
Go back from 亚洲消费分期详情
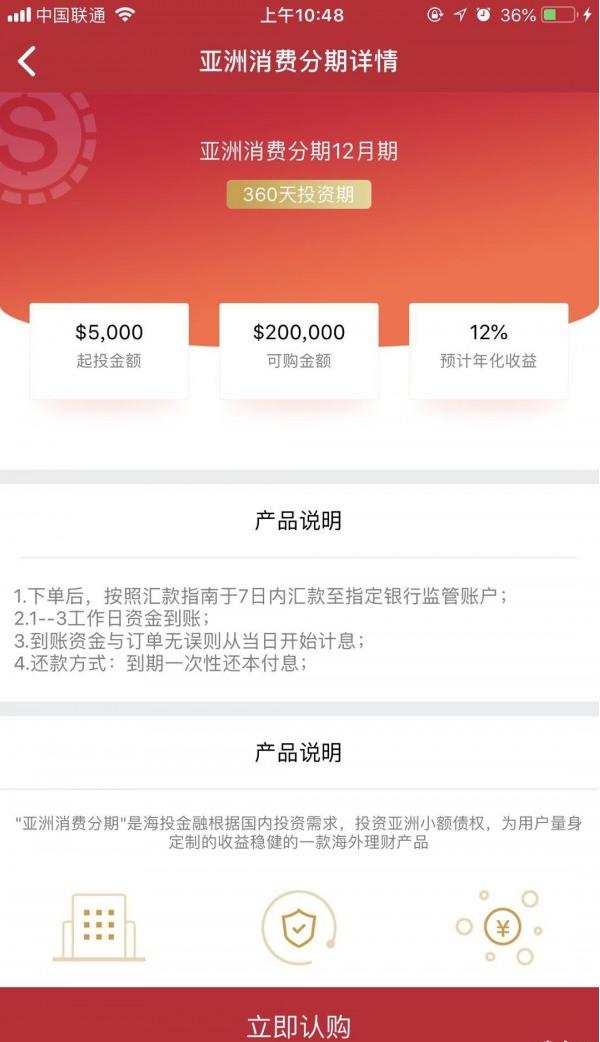click(27, 61)
